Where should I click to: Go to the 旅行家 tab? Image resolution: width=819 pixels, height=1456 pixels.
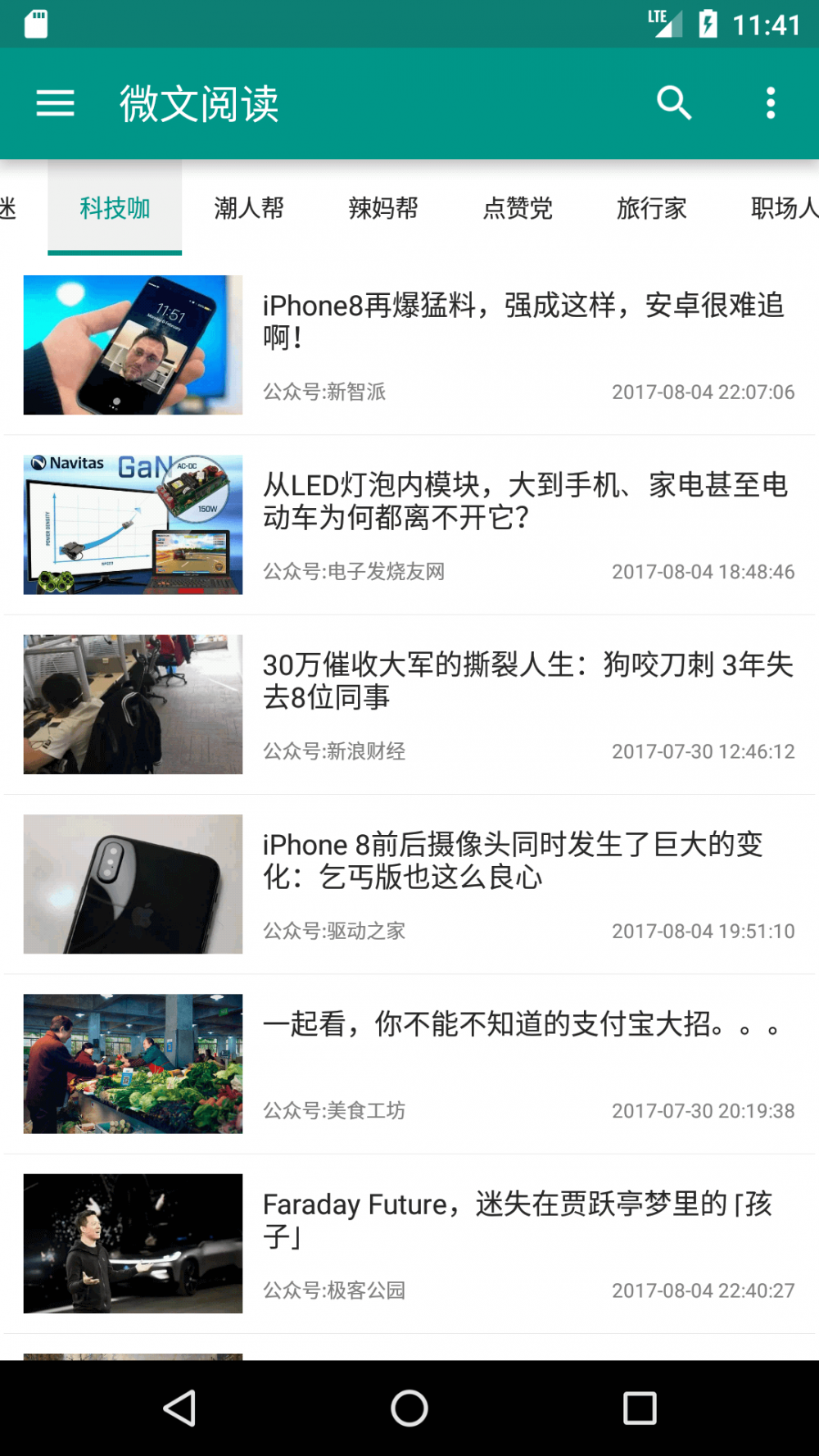652,208
